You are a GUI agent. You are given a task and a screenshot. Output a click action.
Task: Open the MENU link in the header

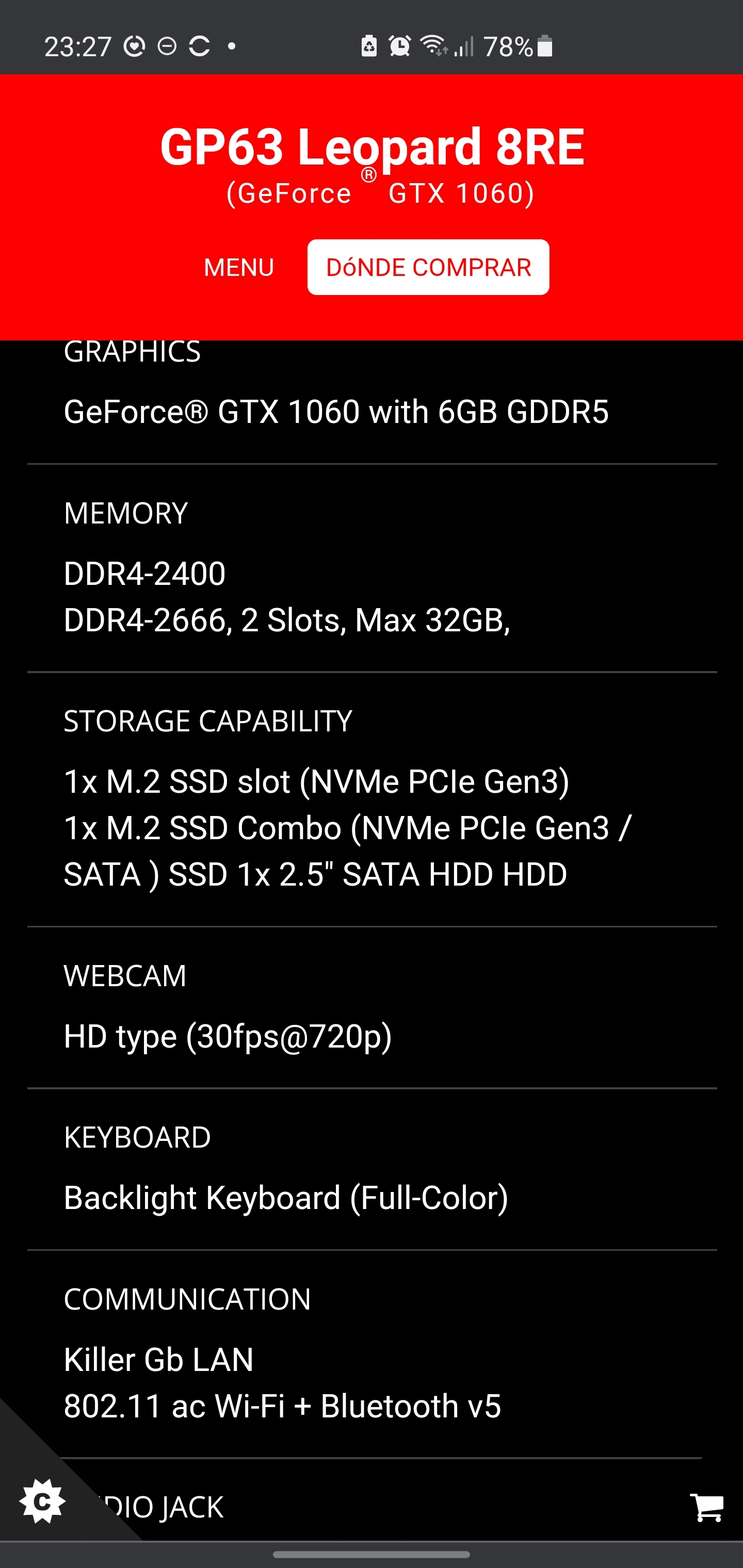point(239,267)
